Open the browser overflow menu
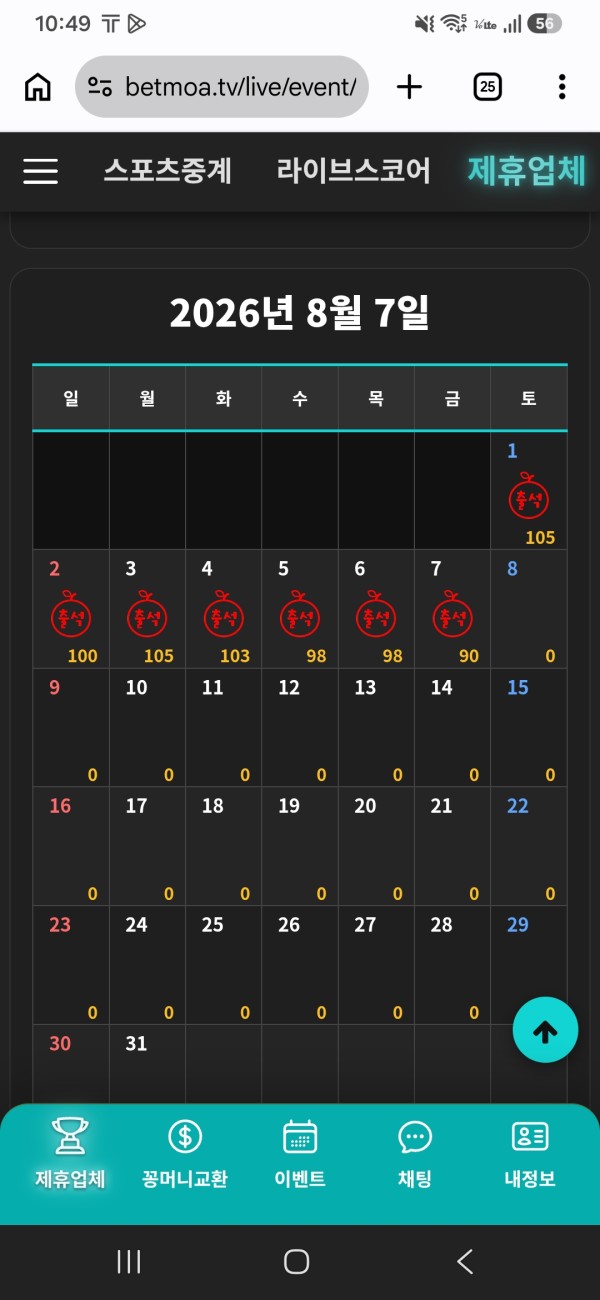Image resolution: width=600 pixels, height=1300 pixels. 562,87
